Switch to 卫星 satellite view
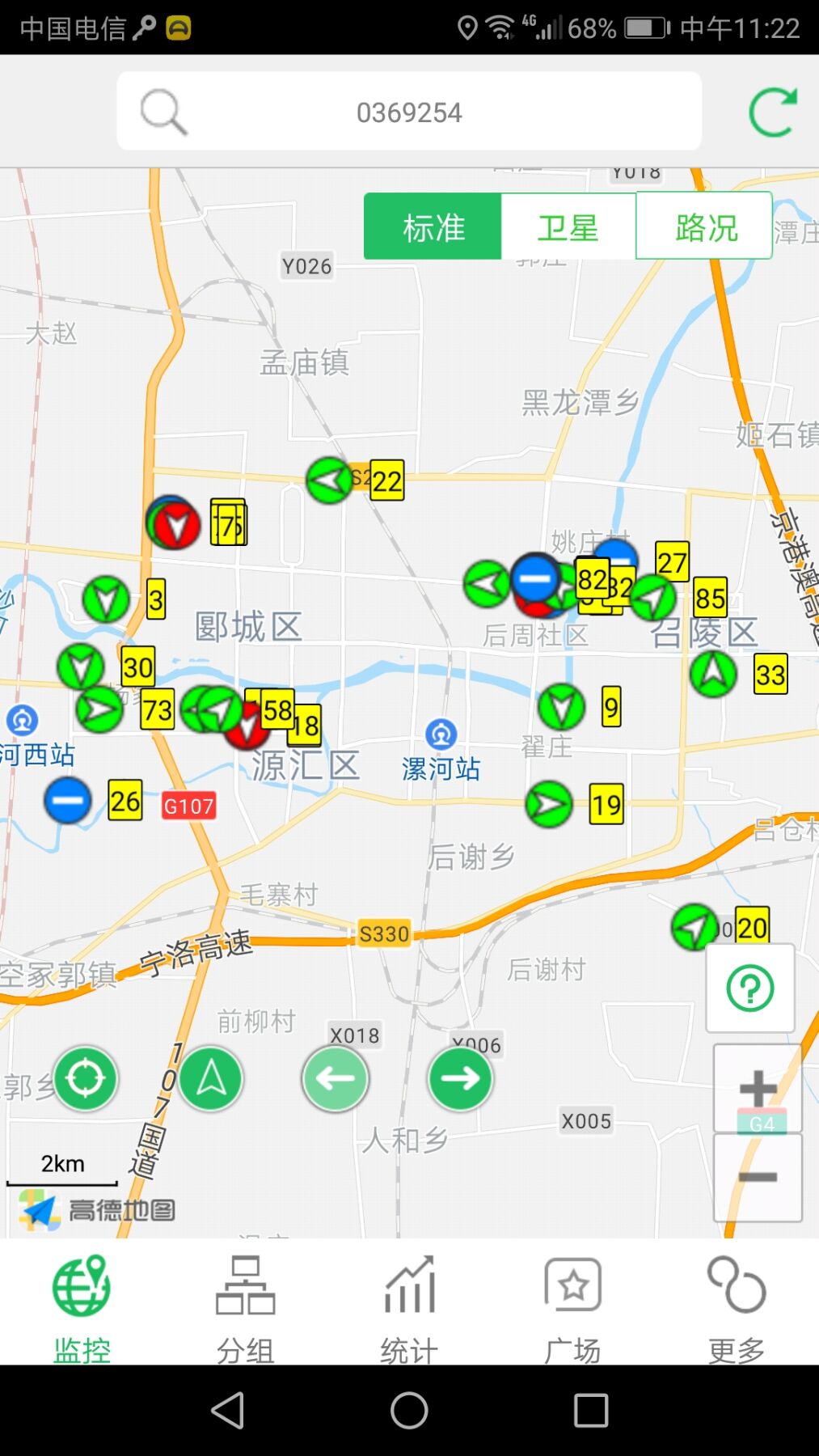 click(568, 226)
